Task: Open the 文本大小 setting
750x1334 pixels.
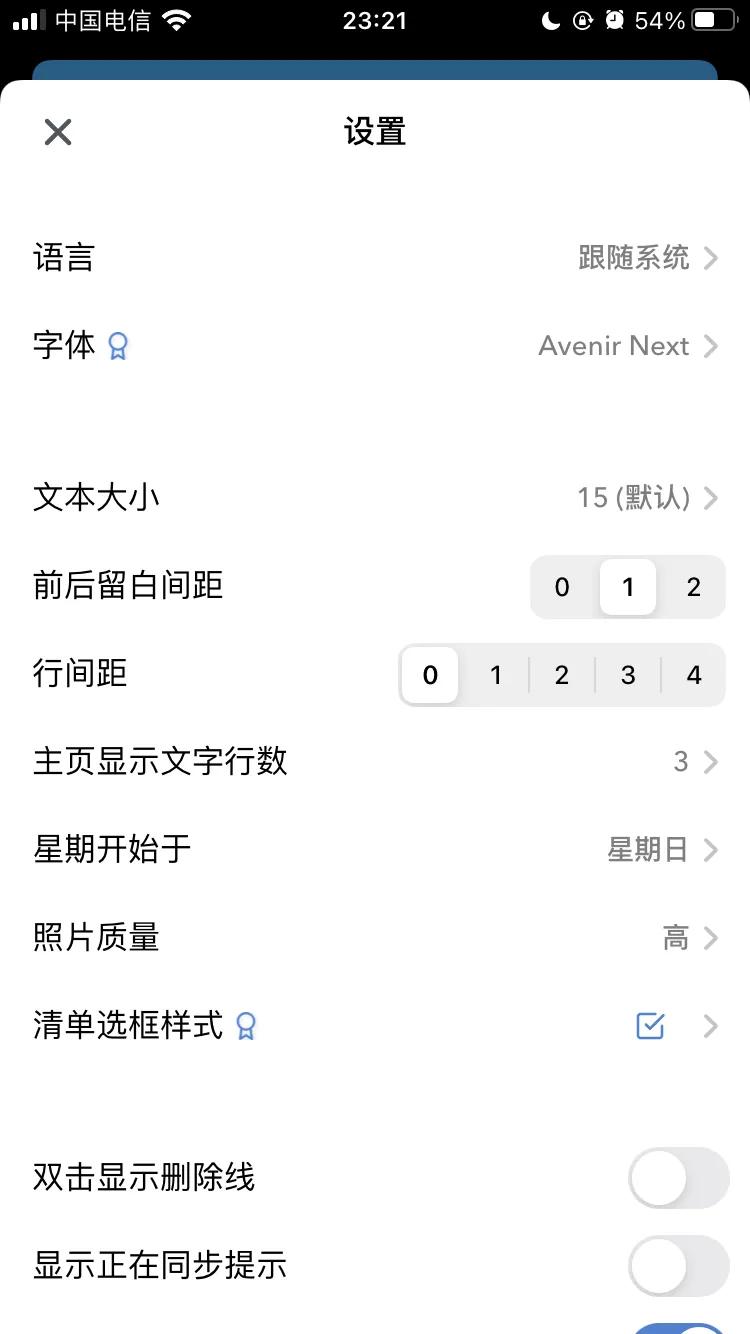Action: (x=375, y=498)
